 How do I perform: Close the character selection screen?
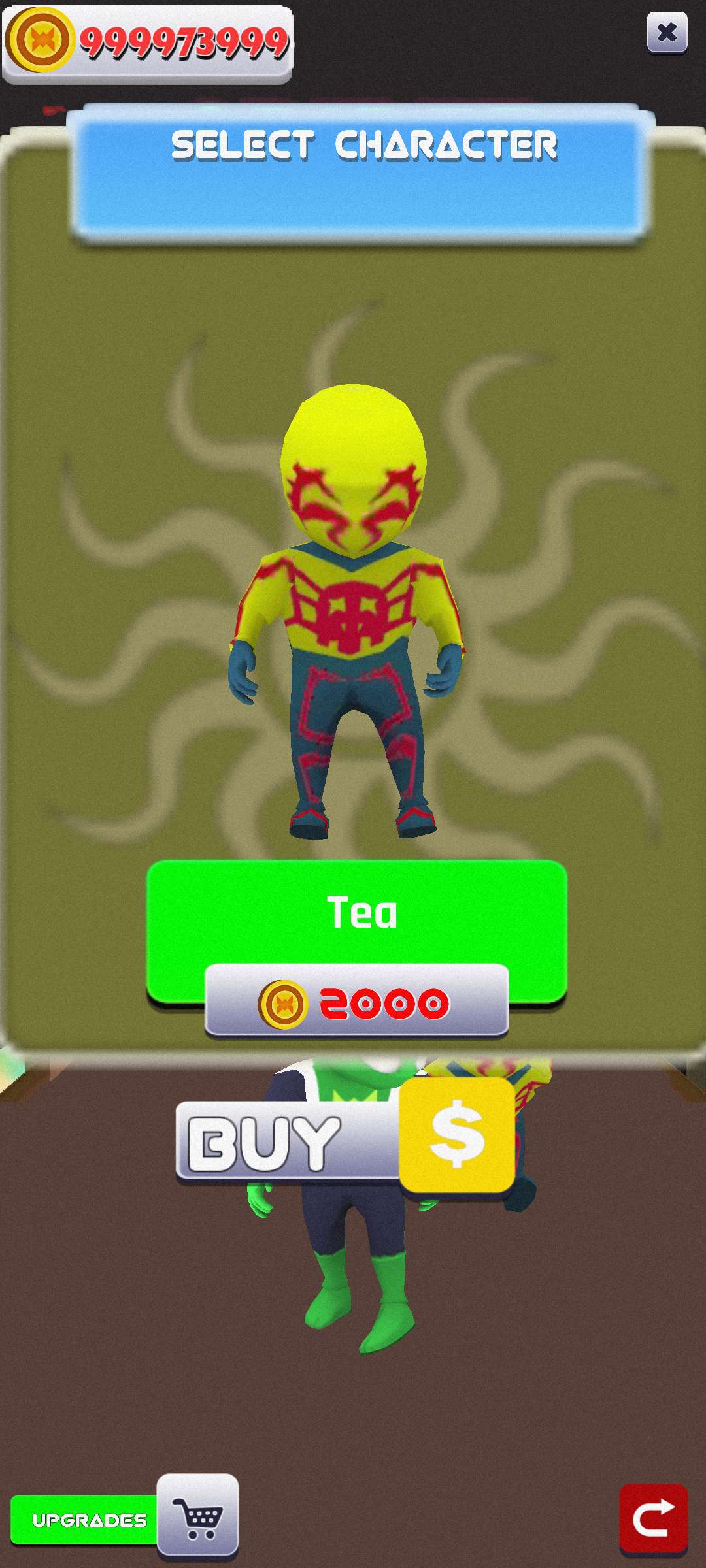tap(667, 33)
